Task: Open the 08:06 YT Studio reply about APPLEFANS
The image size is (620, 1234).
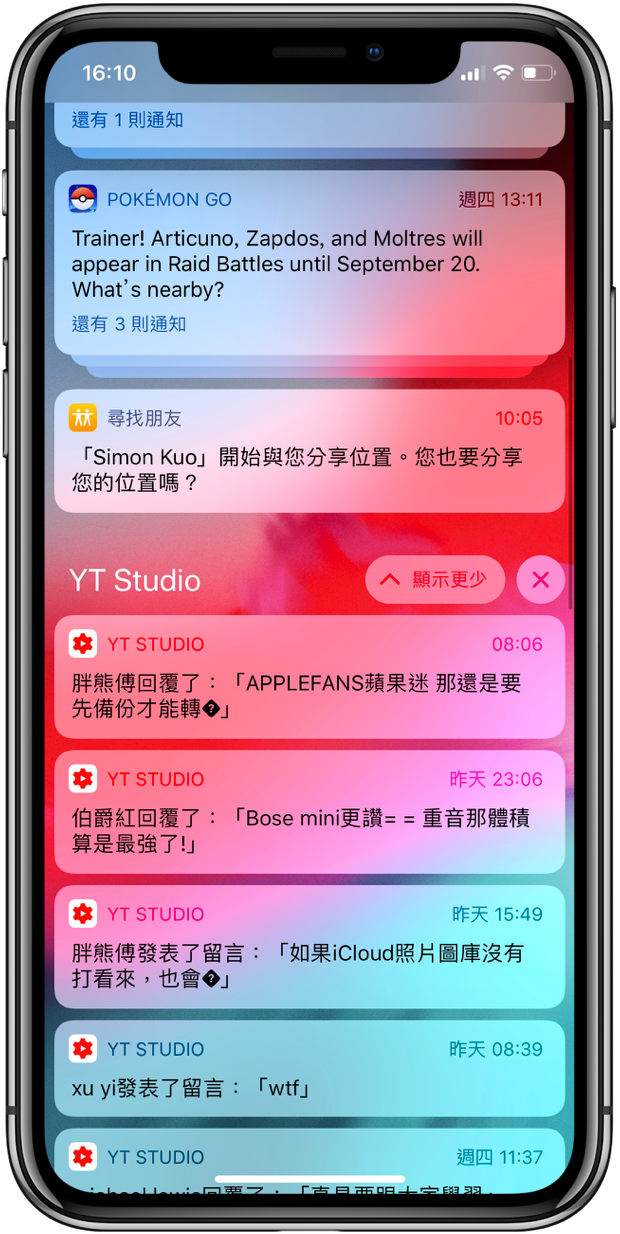Action: (310, 677)
